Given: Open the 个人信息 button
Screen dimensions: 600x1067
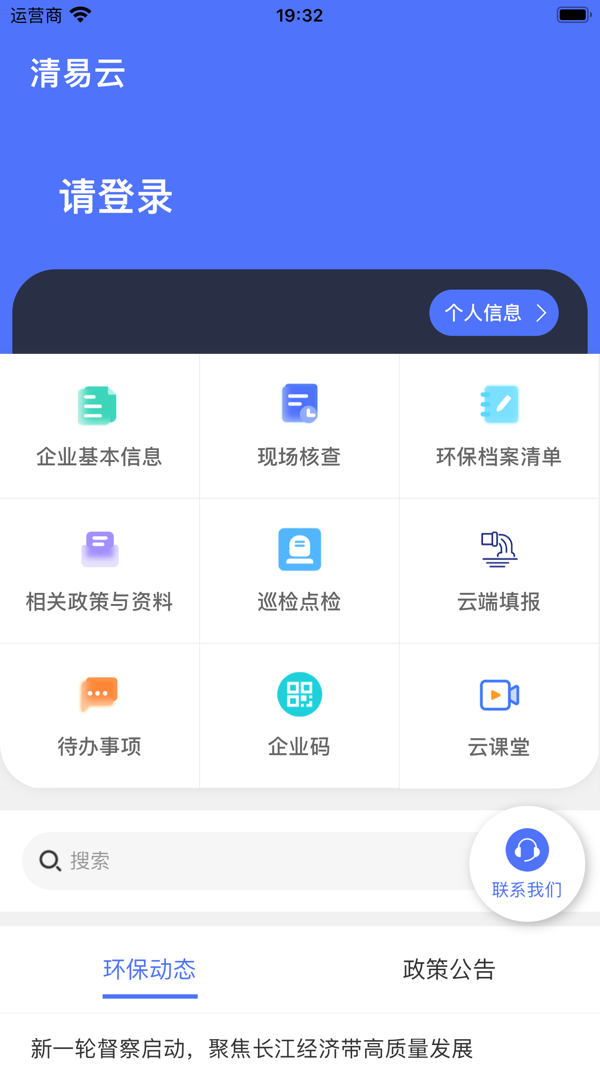Looking at the screenshot, I should tap(494, 313).
